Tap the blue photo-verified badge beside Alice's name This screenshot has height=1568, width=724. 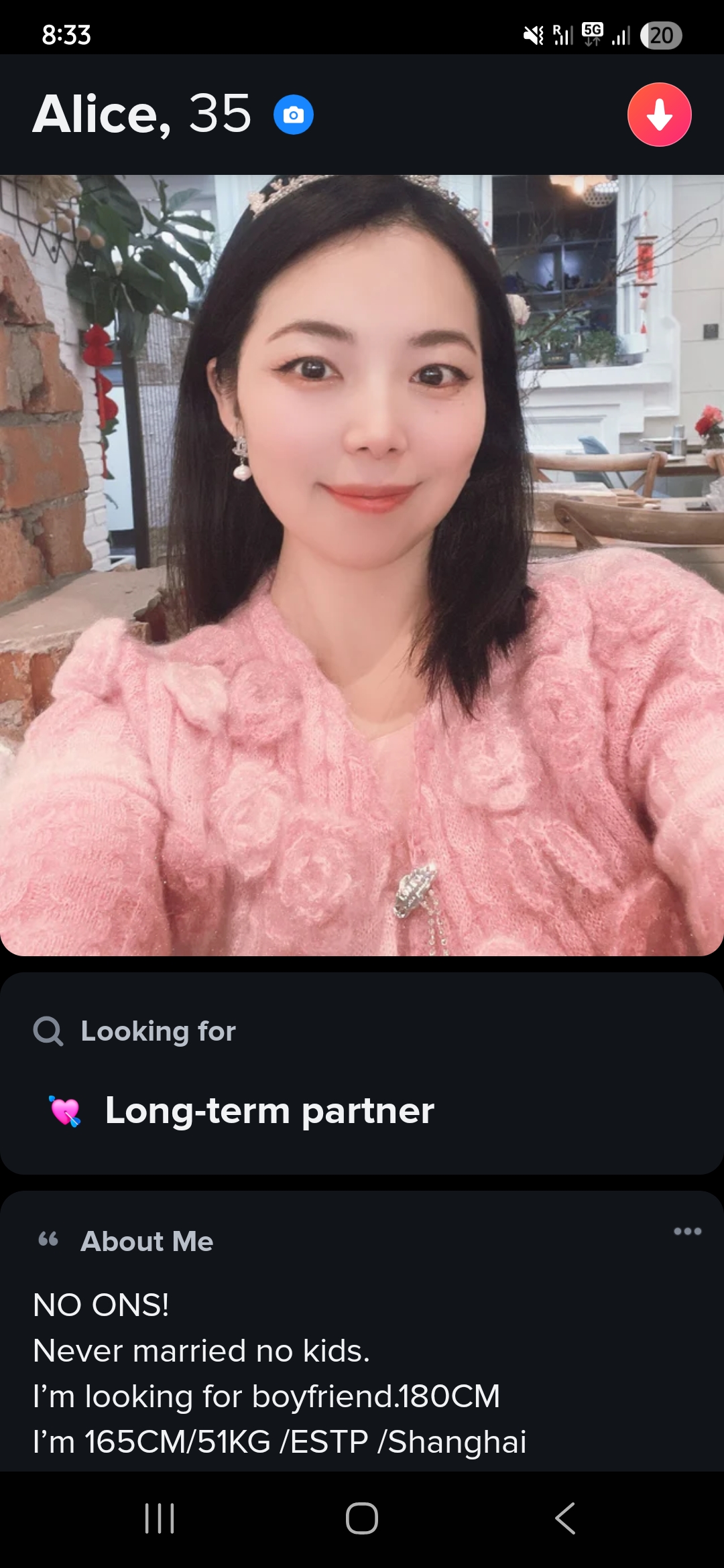tap(294, 115)
